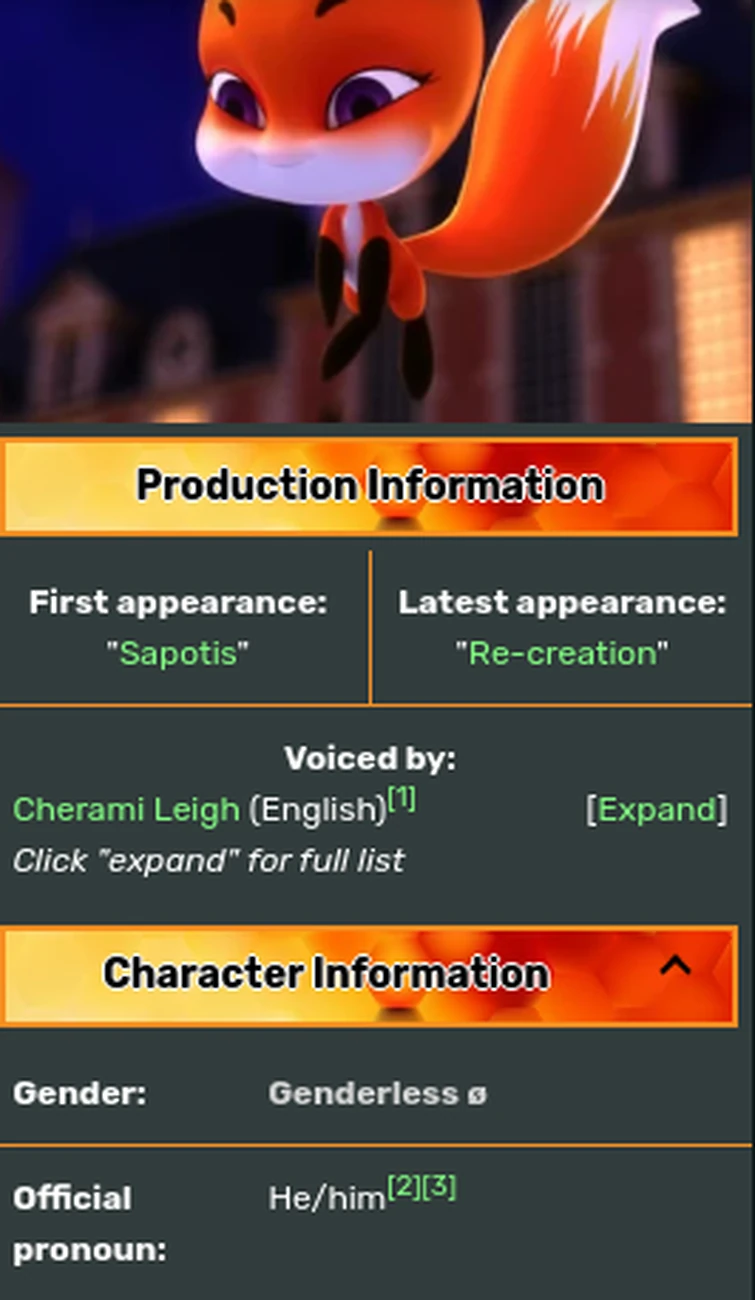
Task: Open the "Re-creation" episode link
Action: point(562,654)
